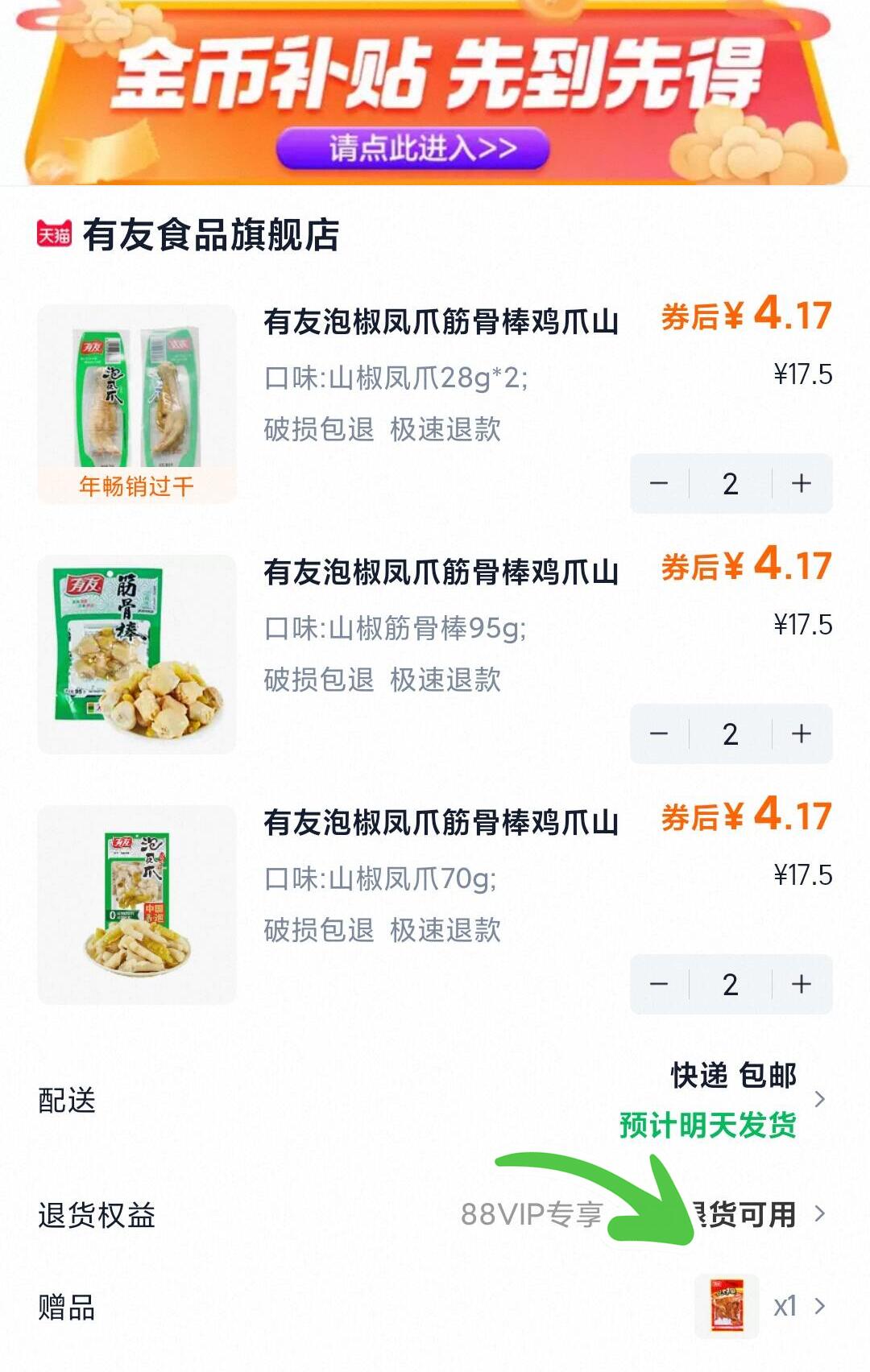
Task: Open the 赠品 gift details chevron
Action: 821,1308
